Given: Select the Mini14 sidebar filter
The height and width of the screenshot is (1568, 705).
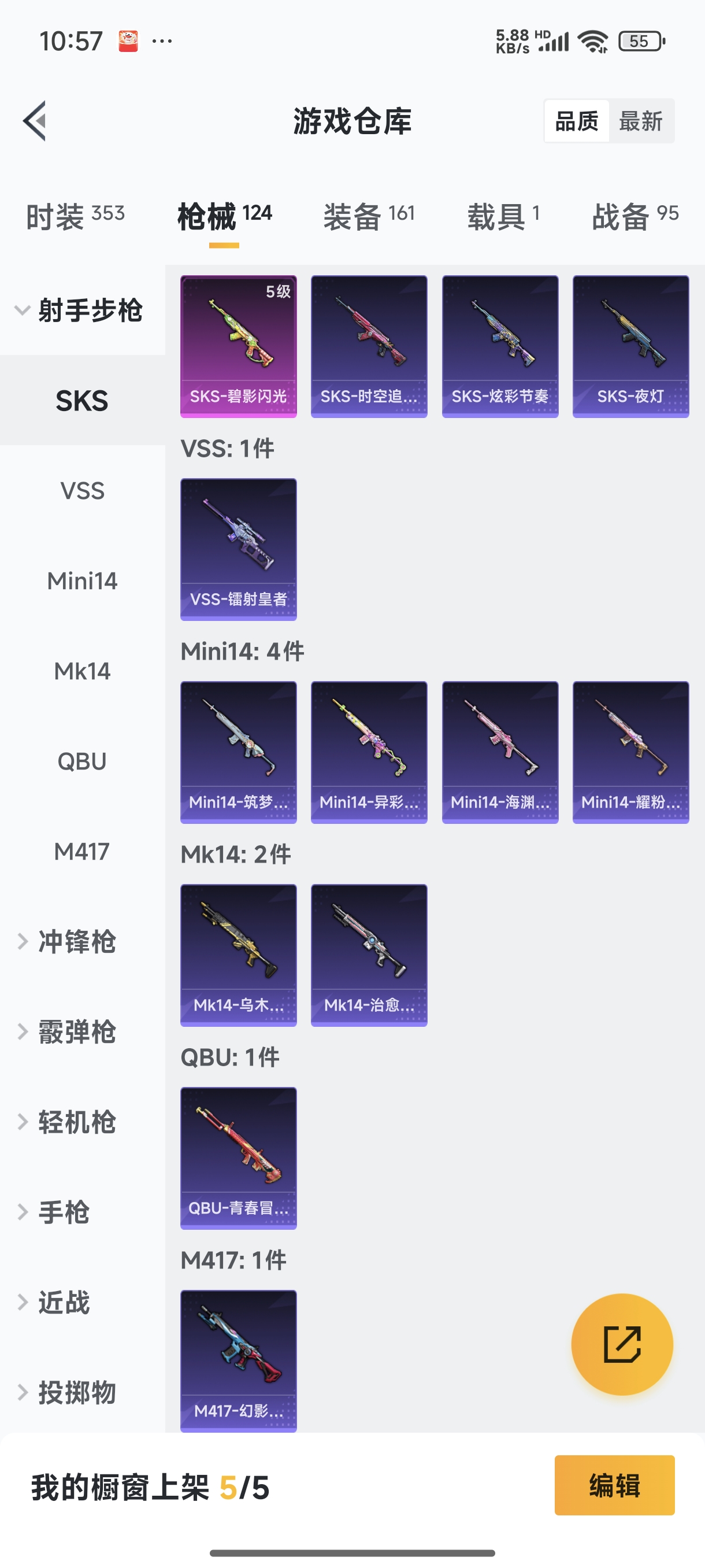Looking at the screenshot, I should pos(81,581).
